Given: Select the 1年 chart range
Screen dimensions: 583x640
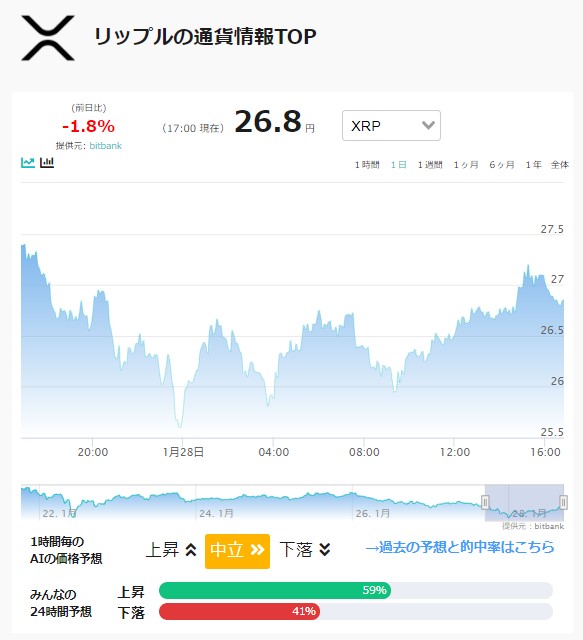Looking at the screenshot, I should point(533,164).
